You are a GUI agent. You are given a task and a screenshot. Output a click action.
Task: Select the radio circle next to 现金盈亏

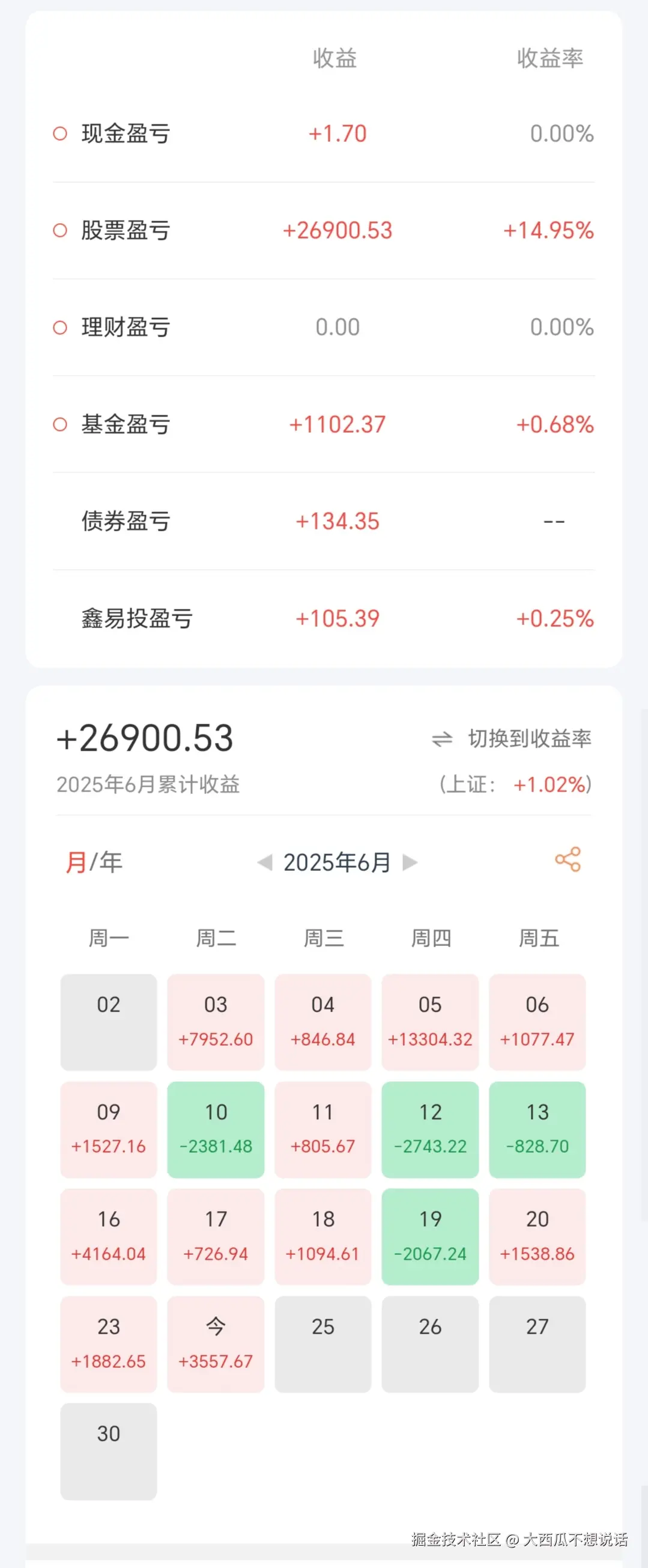(x=59, y=133)
